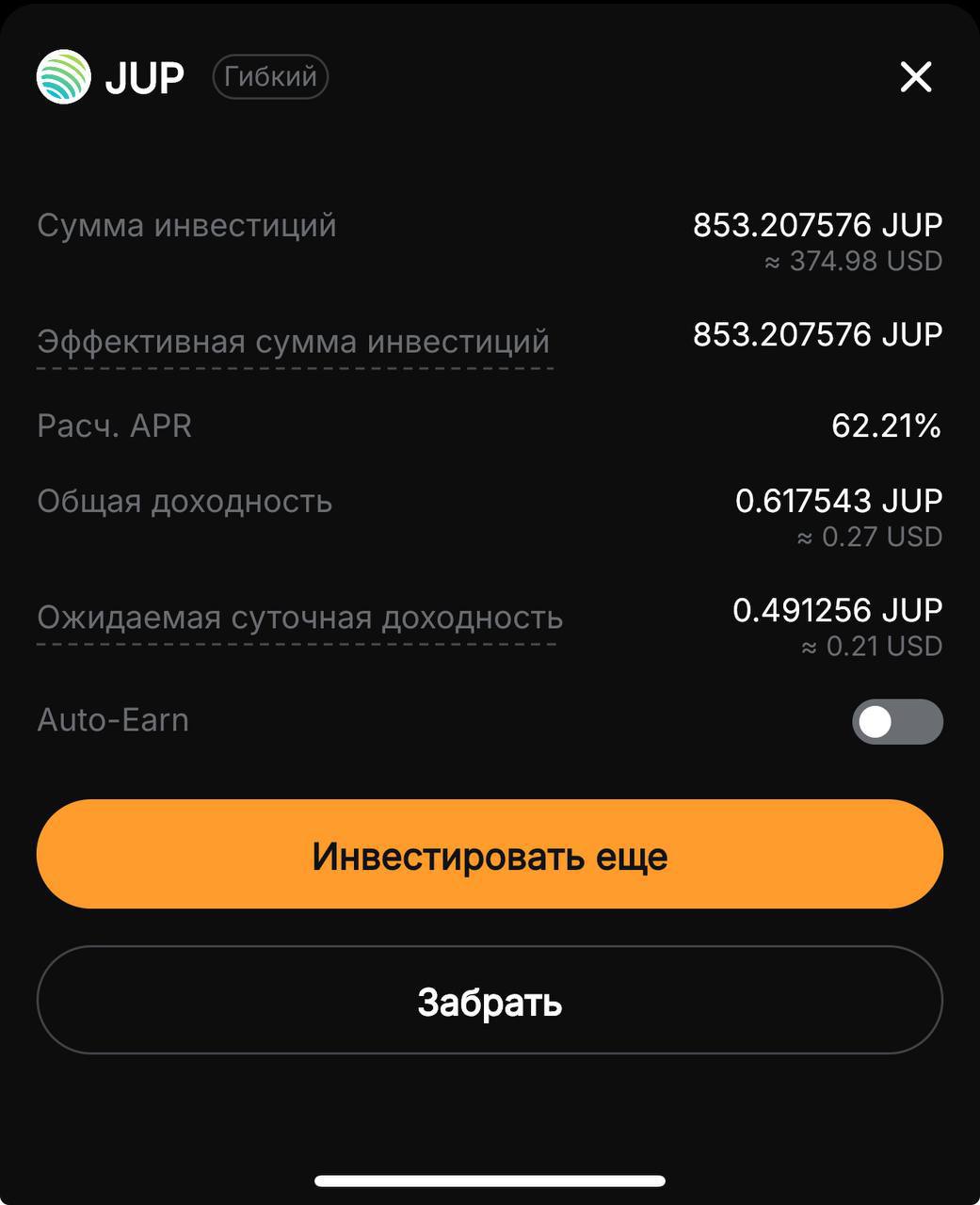The width and height of the screenshot is (980, 1205).
Task: Expand the Ожидаемая суточная доходность explanation
Action: coord(298,618)
